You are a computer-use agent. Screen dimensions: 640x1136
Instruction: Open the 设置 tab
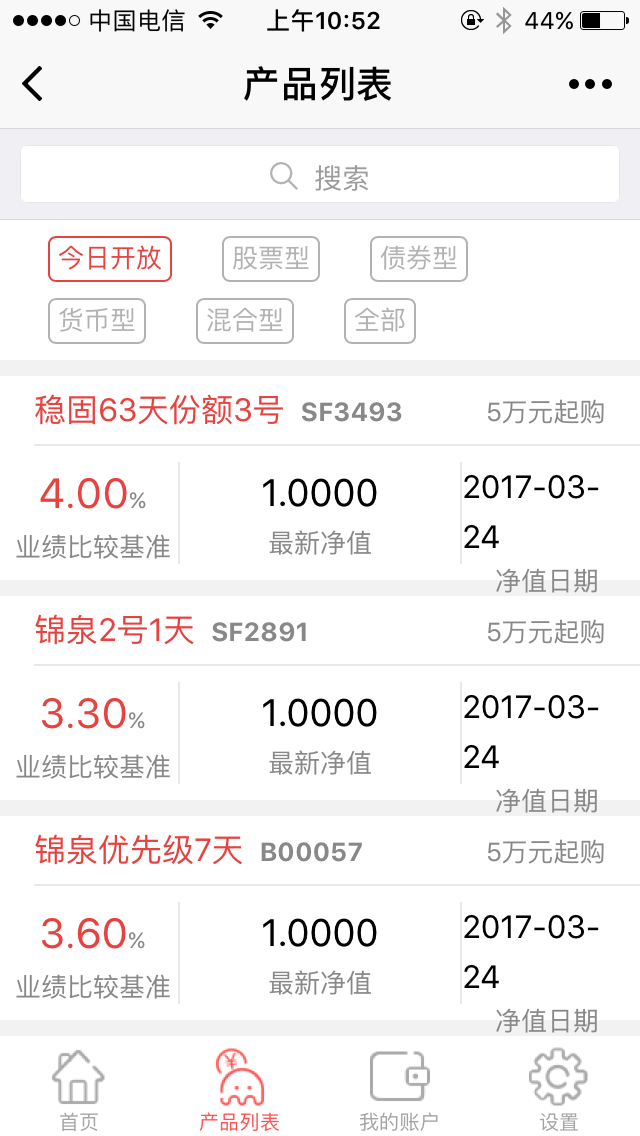click(x=558, y=1089)
